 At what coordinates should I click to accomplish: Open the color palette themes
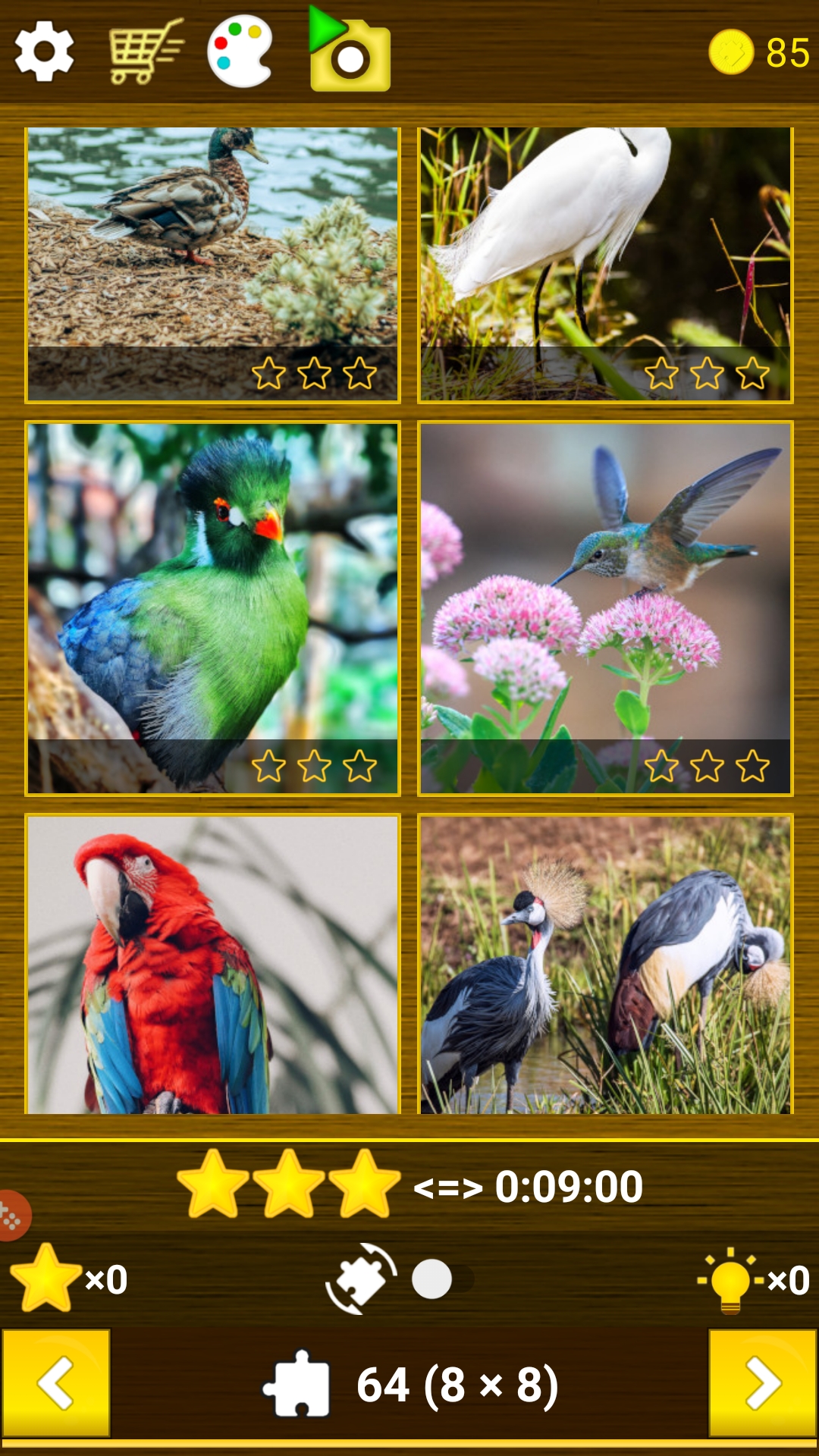pyautogui.click(x=240, y=52)
